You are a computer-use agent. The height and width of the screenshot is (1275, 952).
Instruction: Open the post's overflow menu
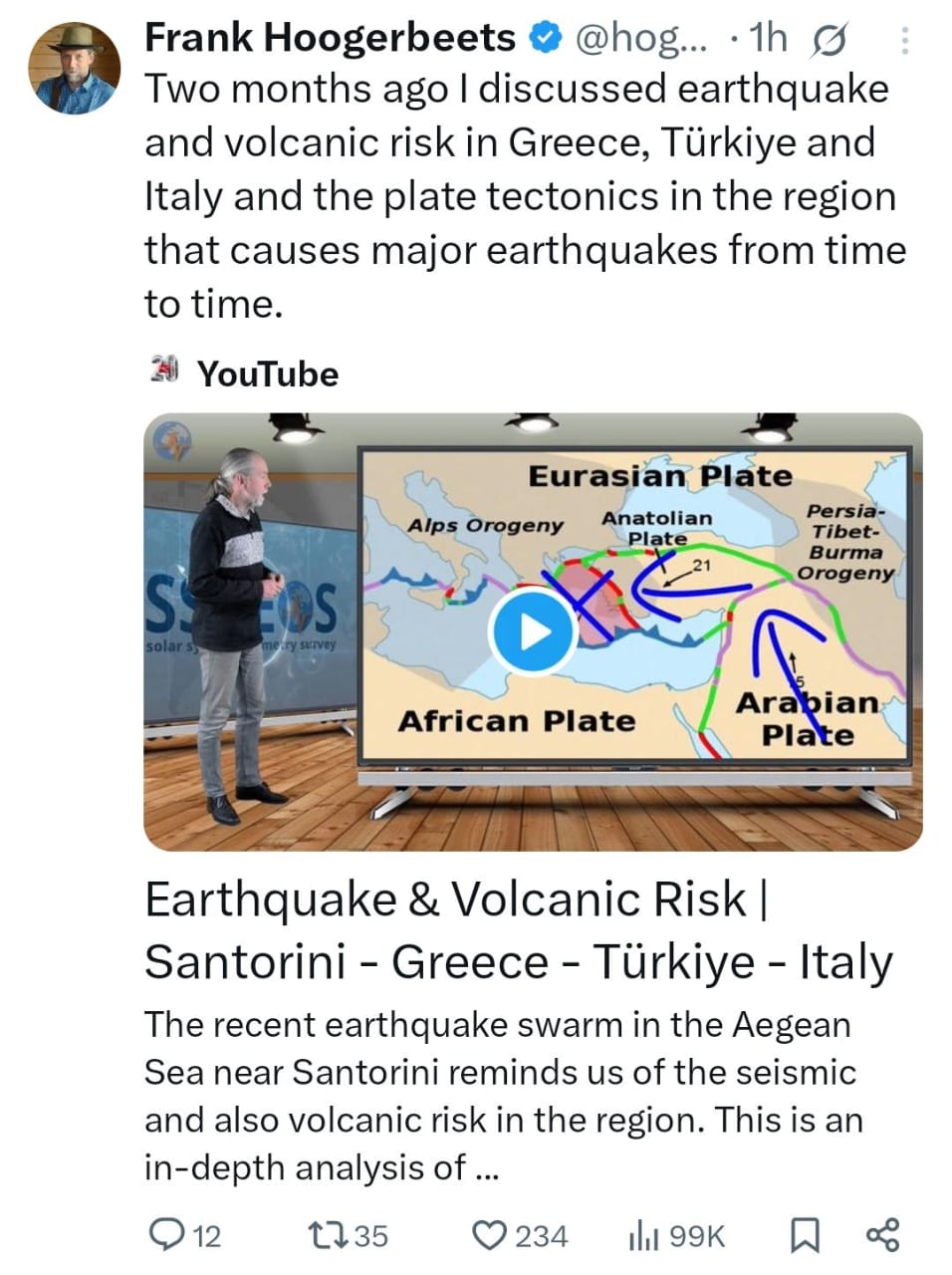(904, 41)
